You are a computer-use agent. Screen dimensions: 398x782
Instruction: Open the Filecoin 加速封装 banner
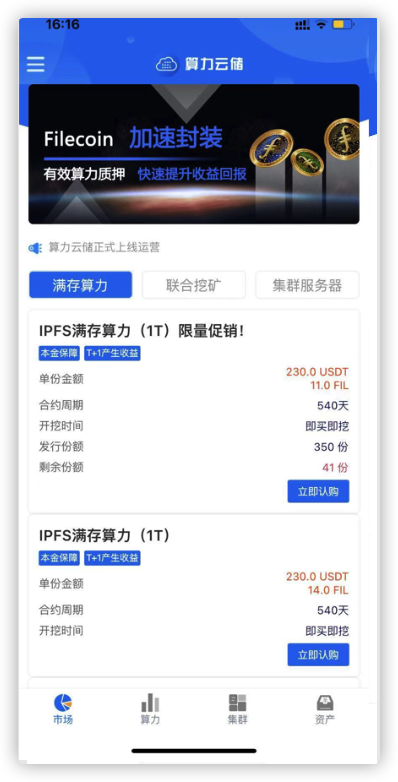click(194, 154)
